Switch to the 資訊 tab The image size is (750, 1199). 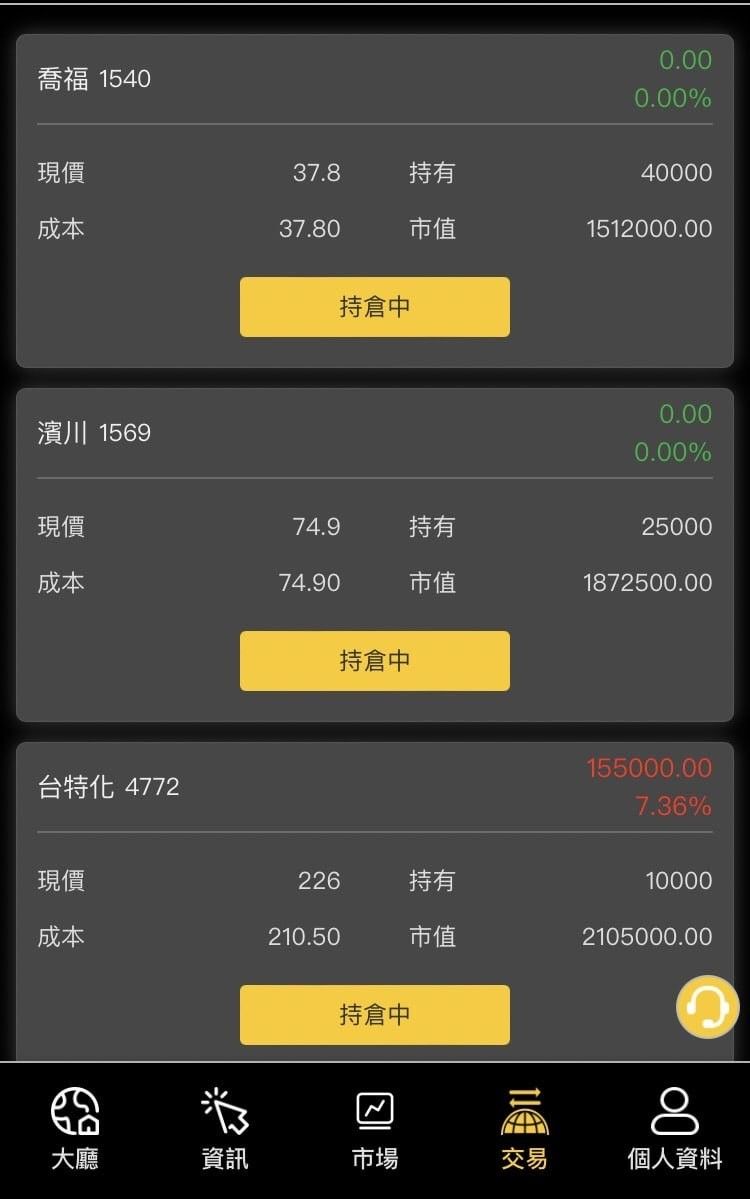(x=225, y=1130)
